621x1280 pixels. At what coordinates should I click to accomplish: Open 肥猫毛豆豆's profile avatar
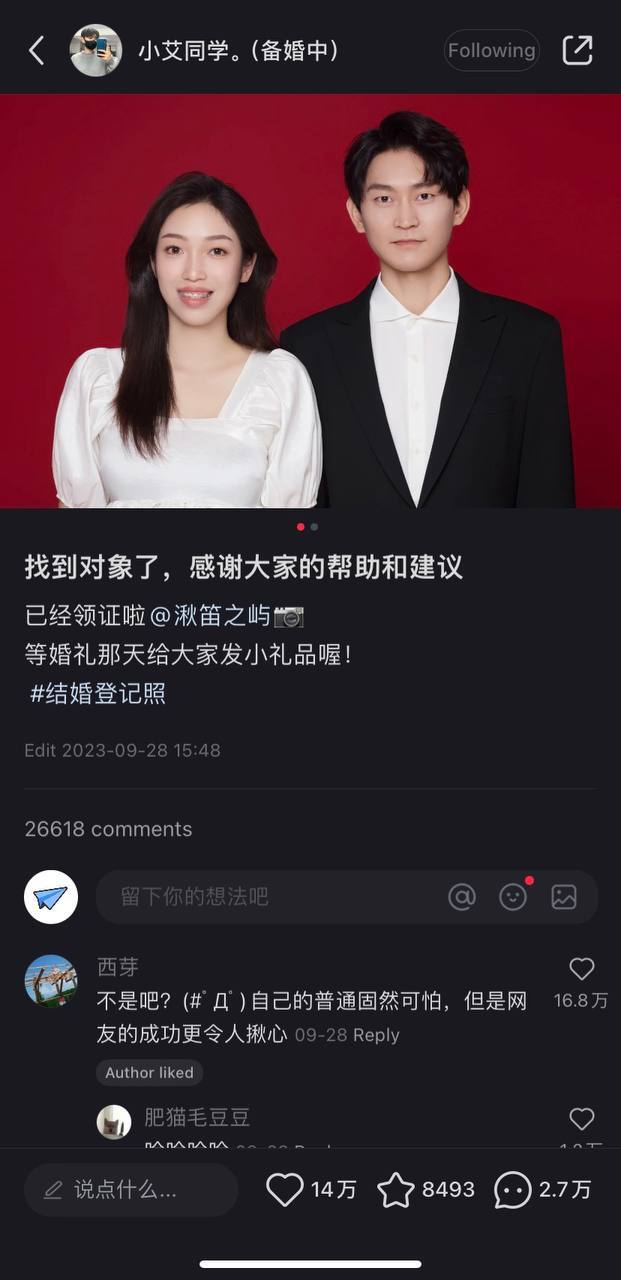(x=114, y=1122)
